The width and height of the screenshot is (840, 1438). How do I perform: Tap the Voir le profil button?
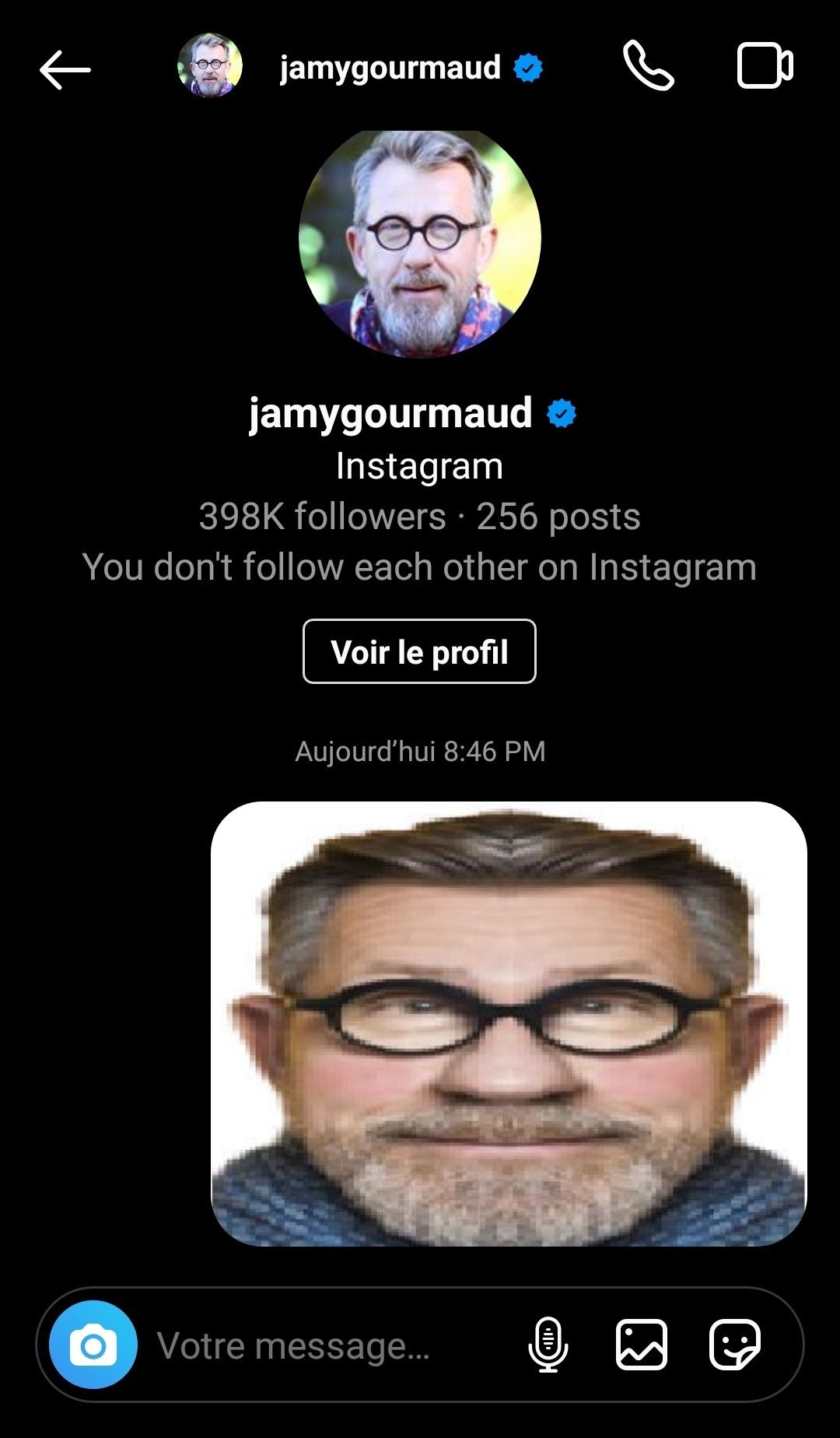pos(419,651)
